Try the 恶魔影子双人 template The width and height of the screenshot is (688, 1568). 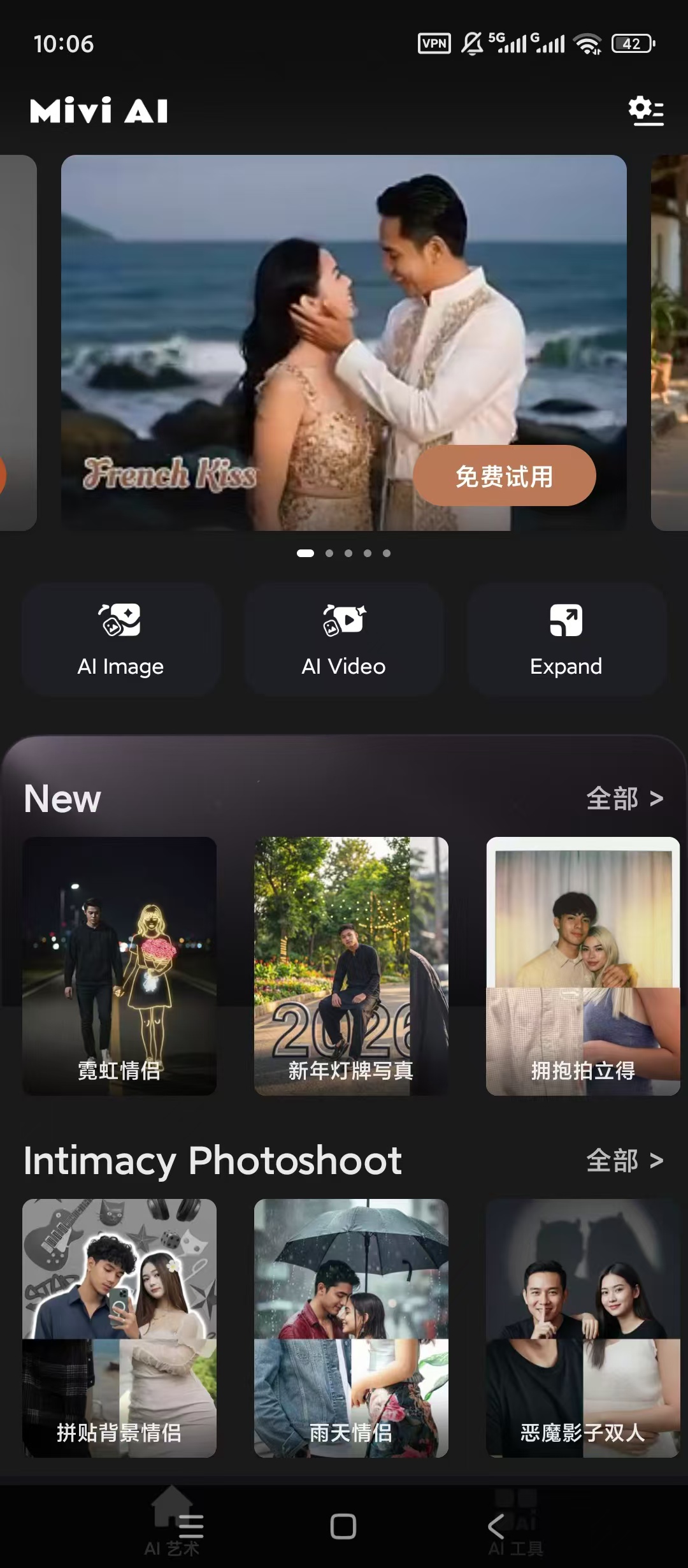pyautogui.click(x=583, y=1328)
